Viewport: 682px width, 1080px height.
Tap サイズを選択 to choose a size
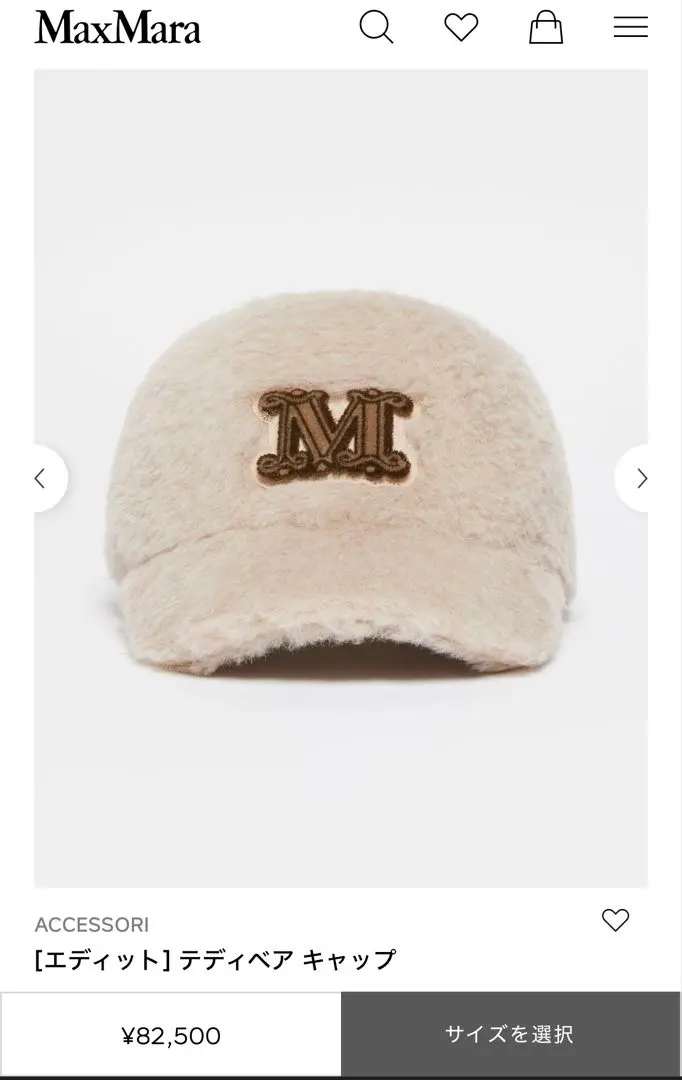(510, 1034)
